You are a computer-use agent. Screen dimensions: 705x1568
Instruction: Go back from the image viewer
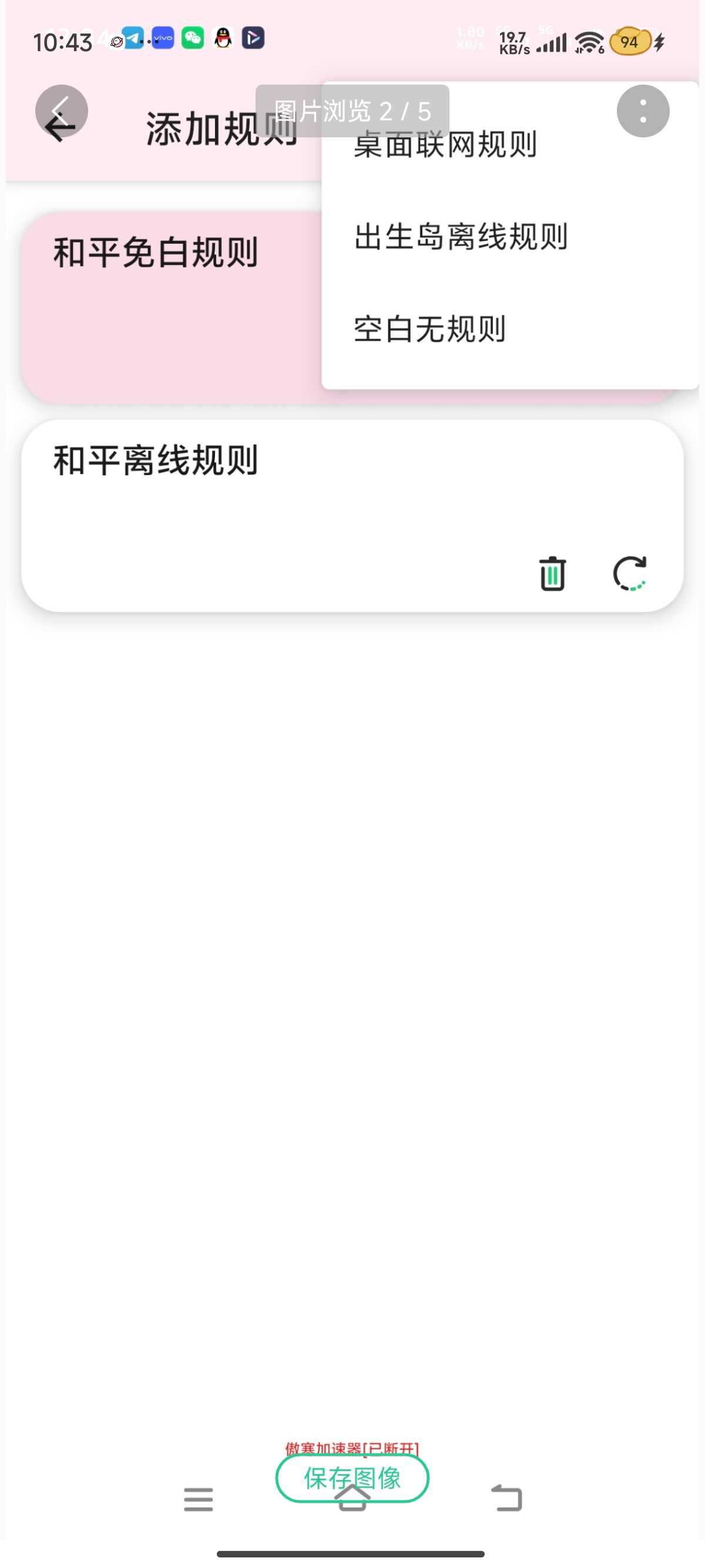coord(62,111)
